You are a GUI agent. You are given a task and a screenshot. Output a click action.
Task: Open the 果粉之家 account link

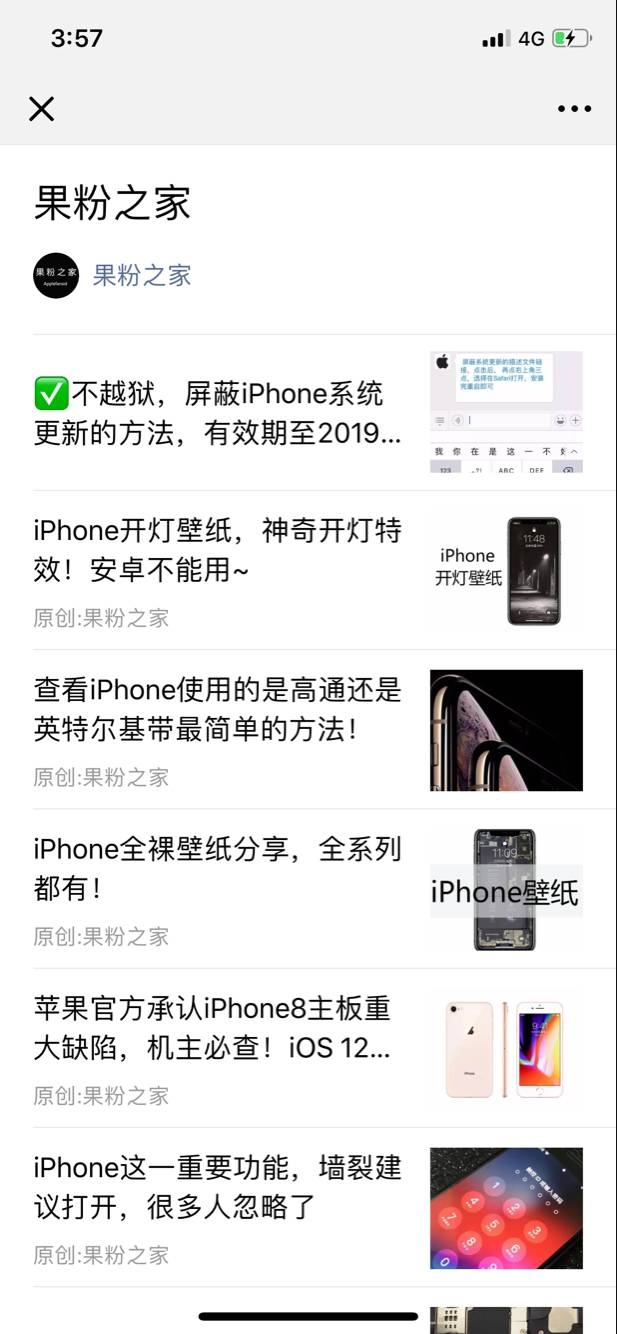coord(142,275)
